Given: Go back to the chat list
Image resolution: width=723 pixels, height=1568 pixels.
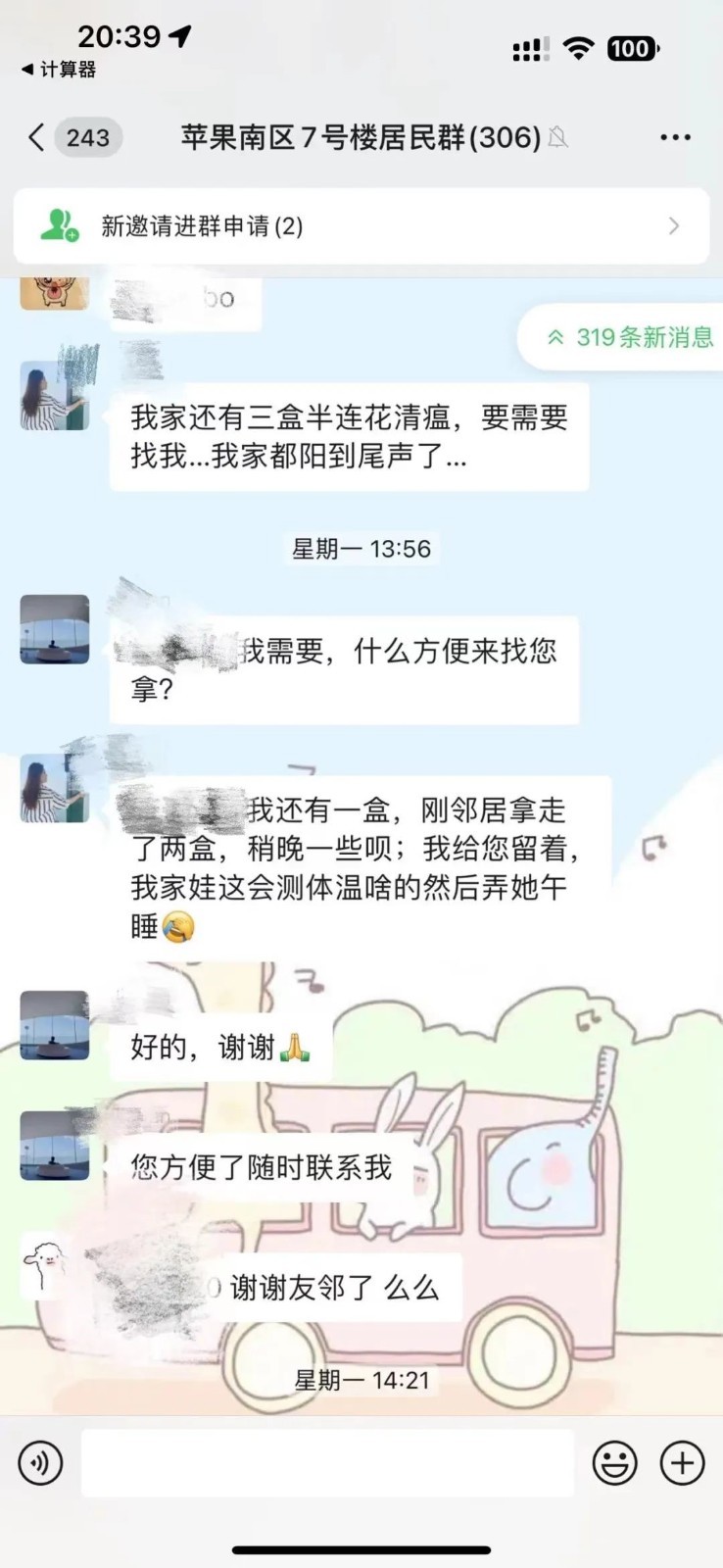Looking at the screenshot, I should pos(37,137).
